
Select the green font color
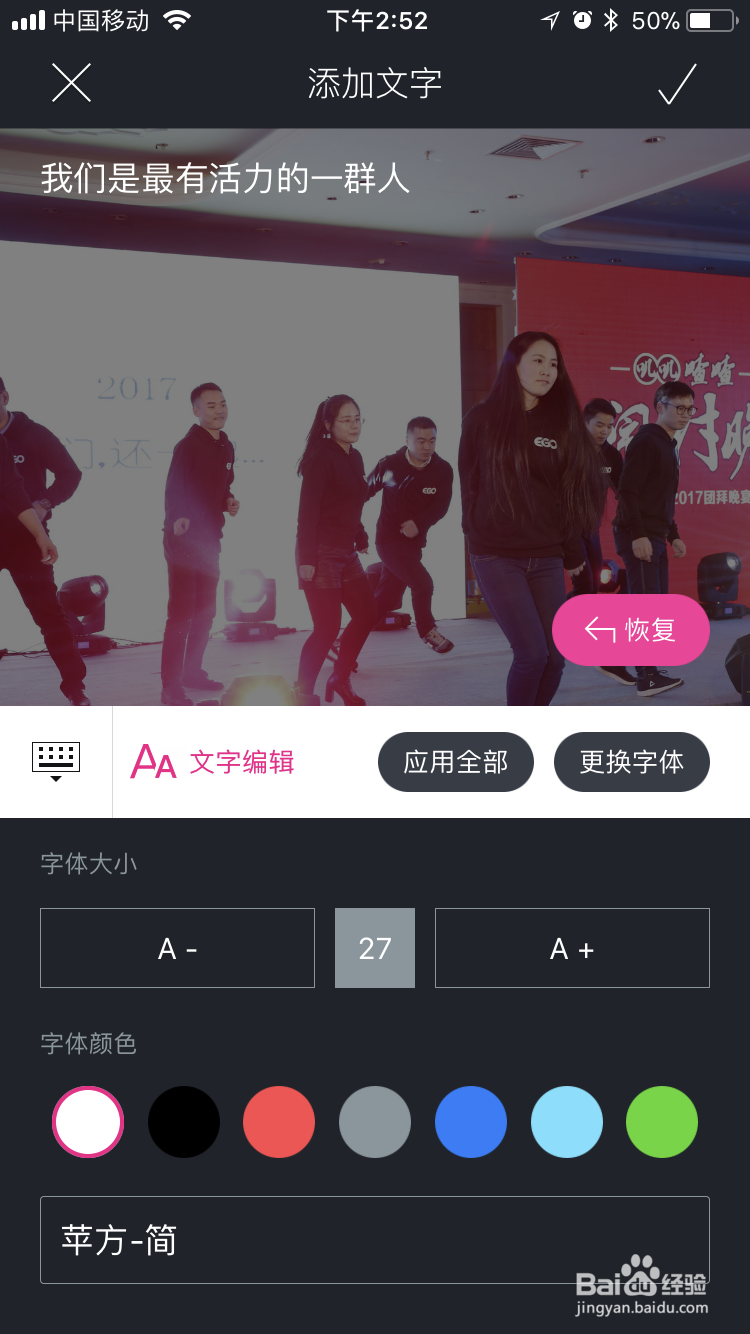[662, 1122]
